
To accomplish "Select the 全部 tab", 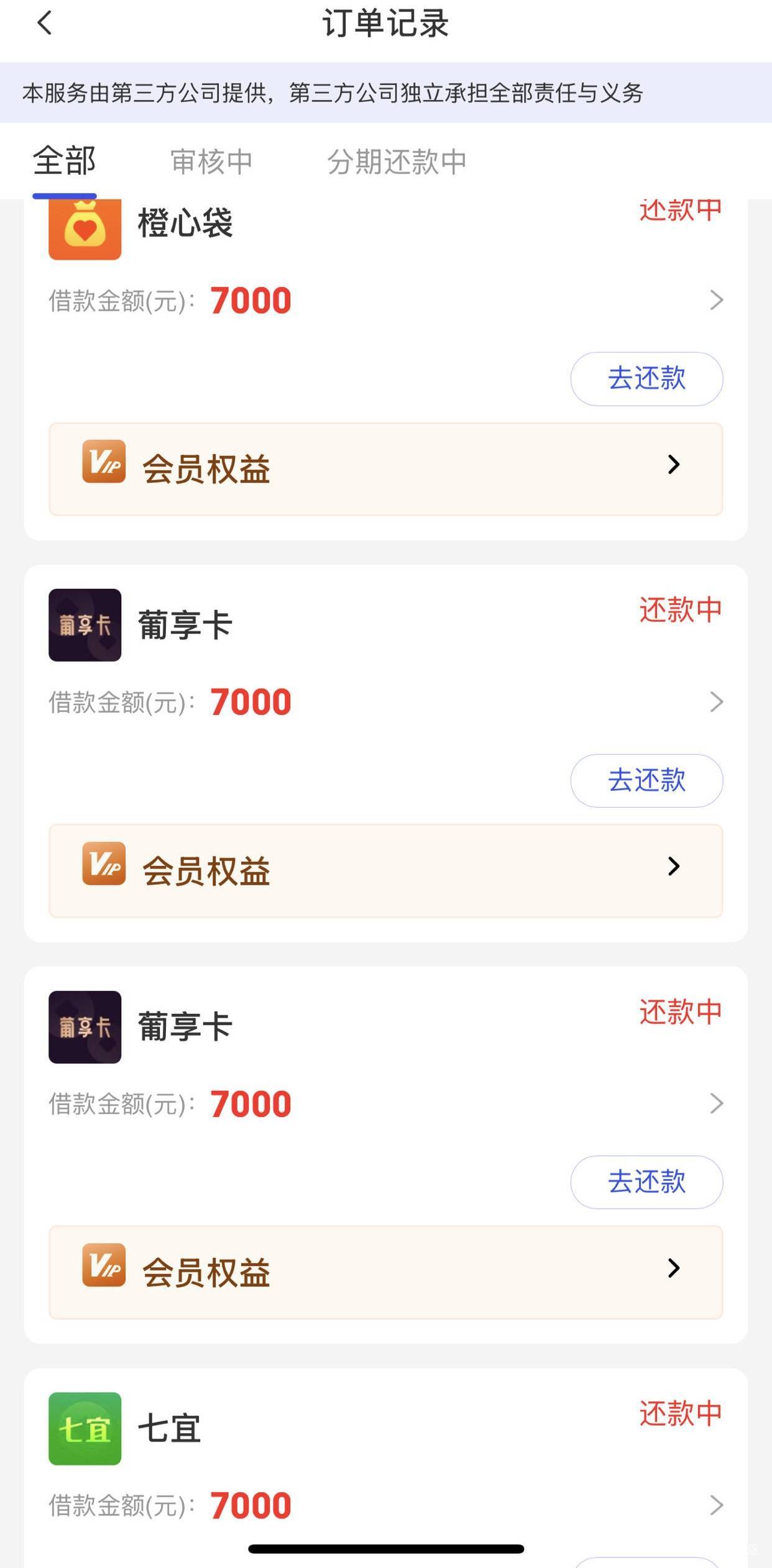I will click(64, 162).
